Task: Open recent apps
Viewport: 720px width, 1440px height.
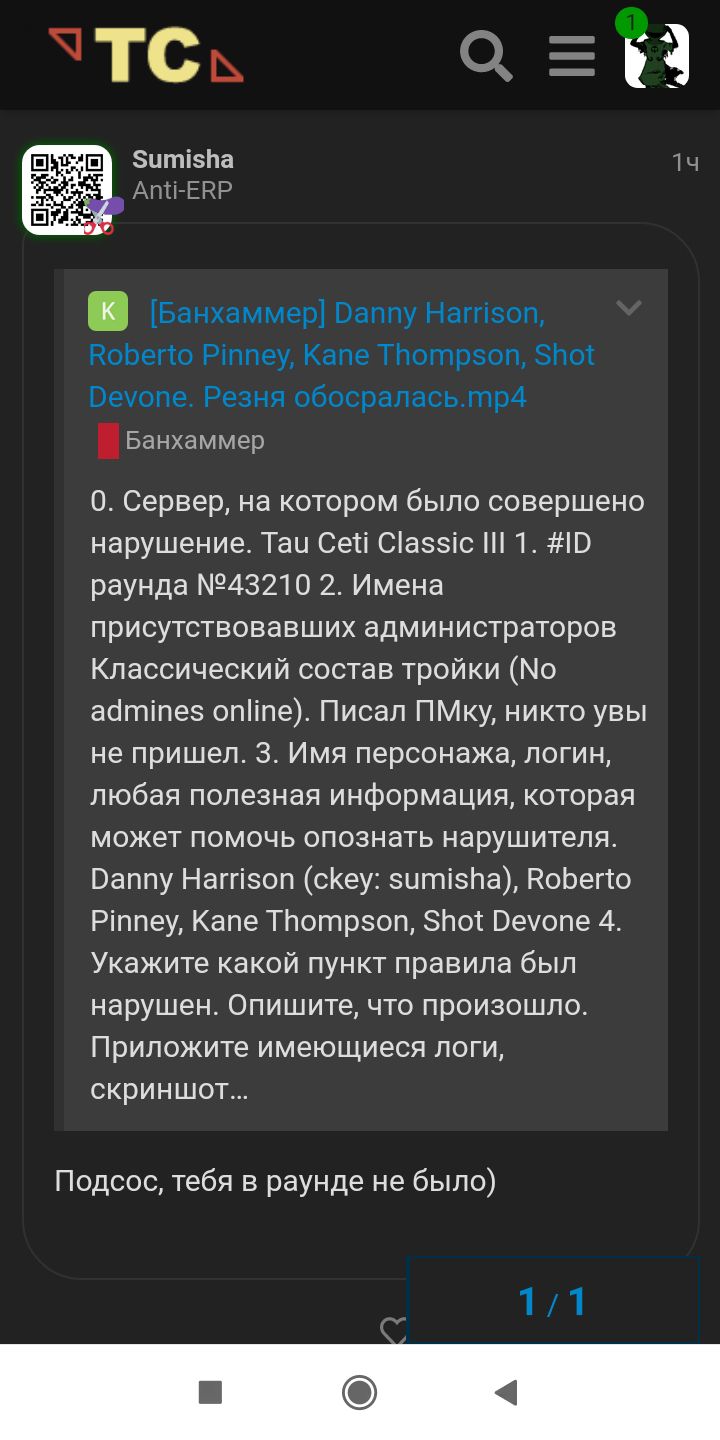Action: (x=210, y=1392)
